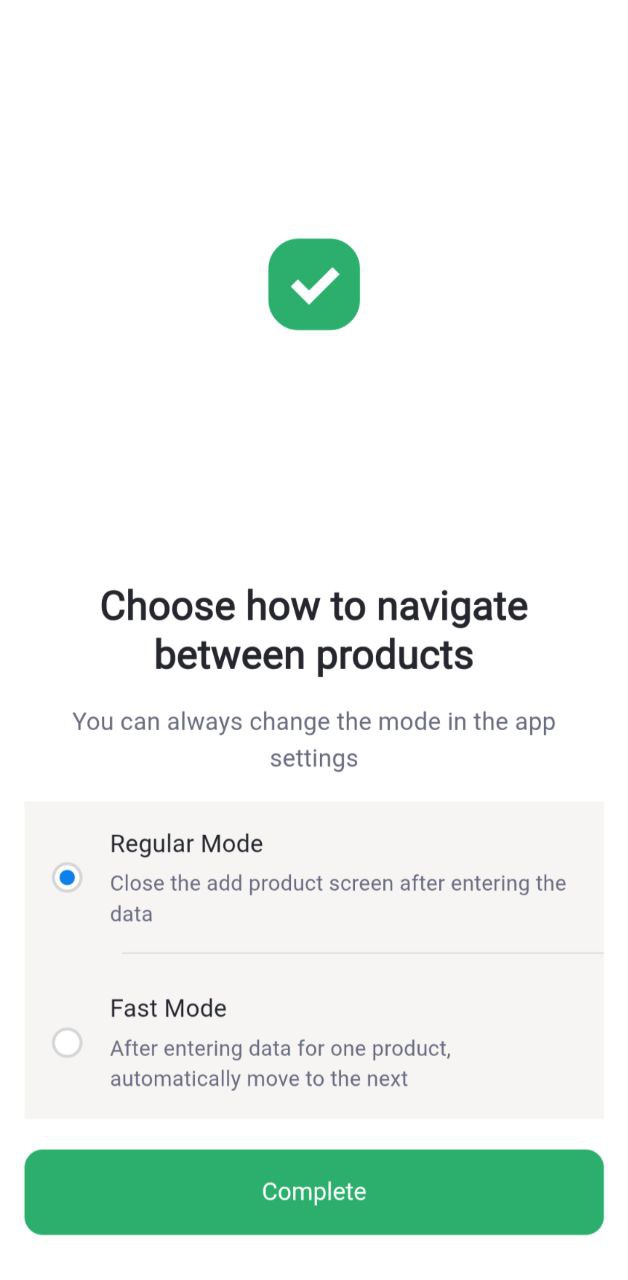The width and height of the screenshot is (628, 1280).
Task: Tap the green Complete button
Action: coord(314,1191)
